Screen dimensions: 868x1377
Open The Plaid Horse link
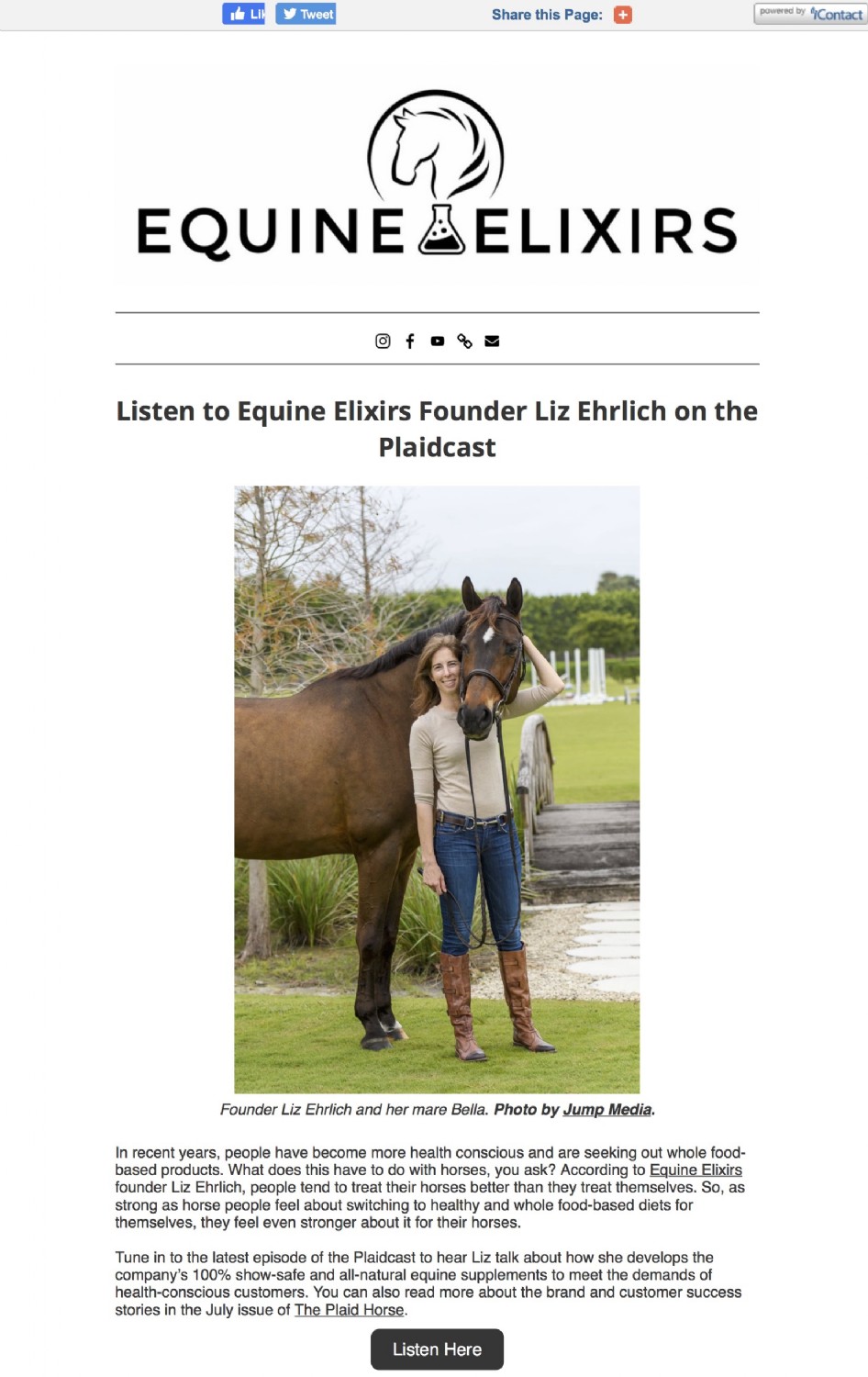(x=349, y=1310)
